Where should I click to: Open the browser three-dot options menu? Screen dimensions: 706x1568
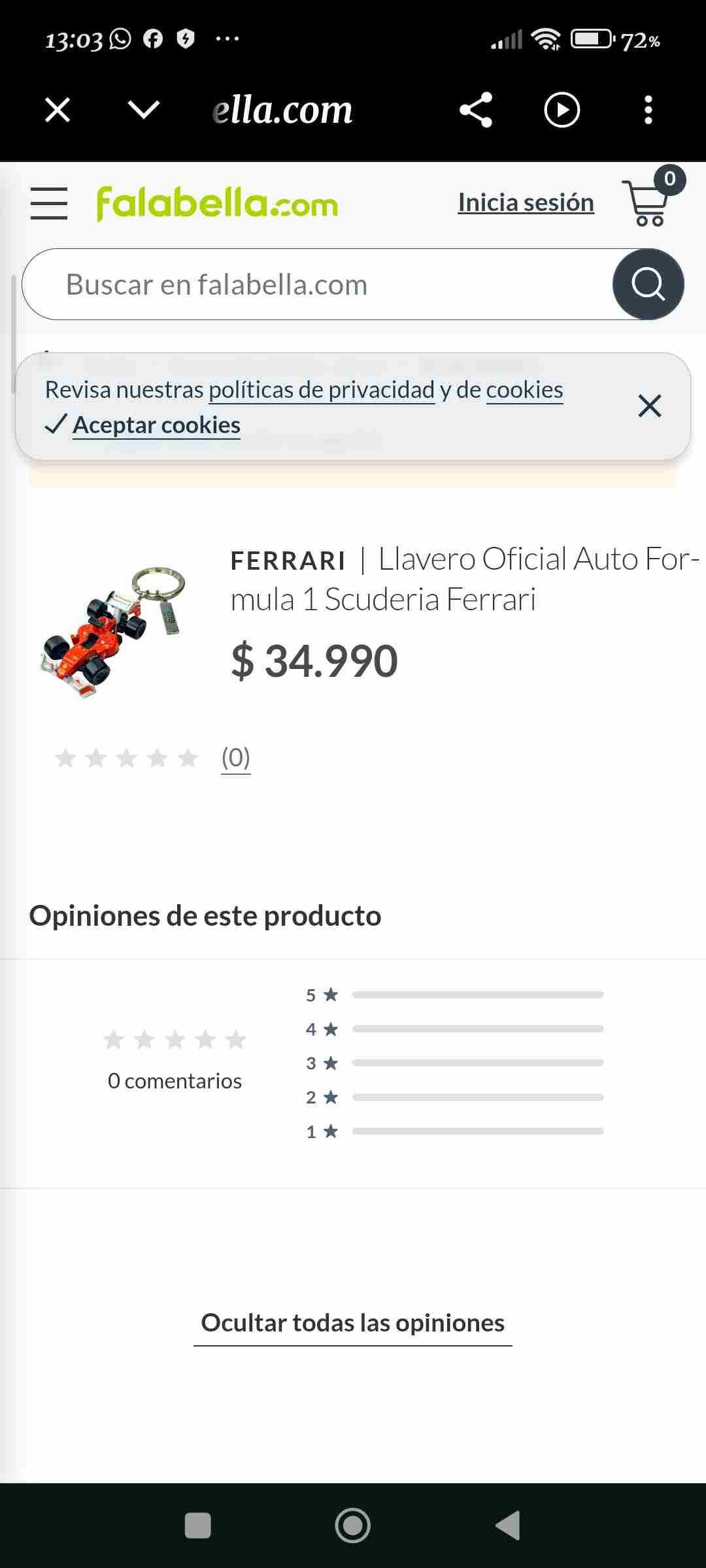click(x=648, y=110)
